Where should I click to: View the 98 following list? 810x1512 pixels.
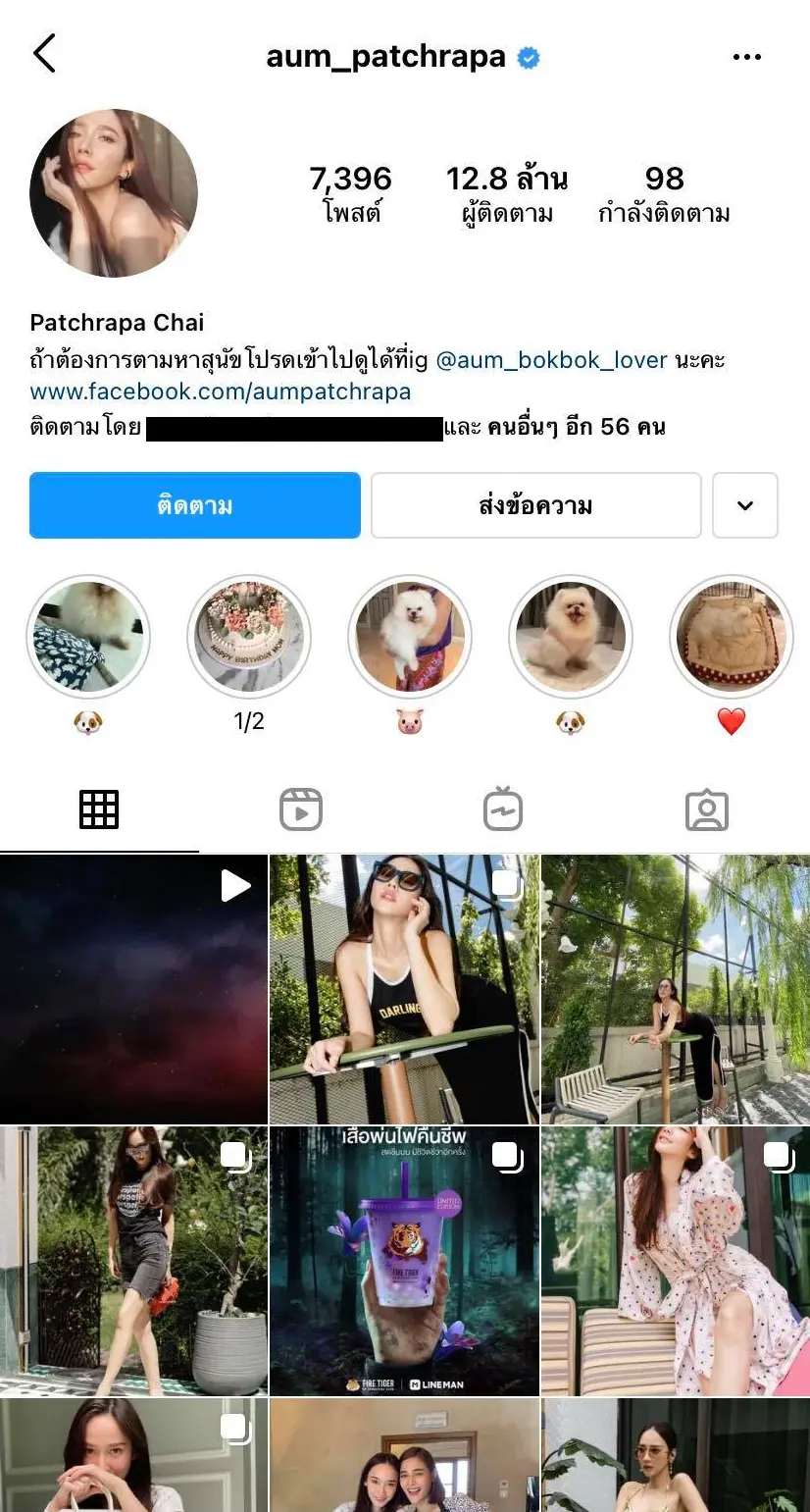pos(664,193)
